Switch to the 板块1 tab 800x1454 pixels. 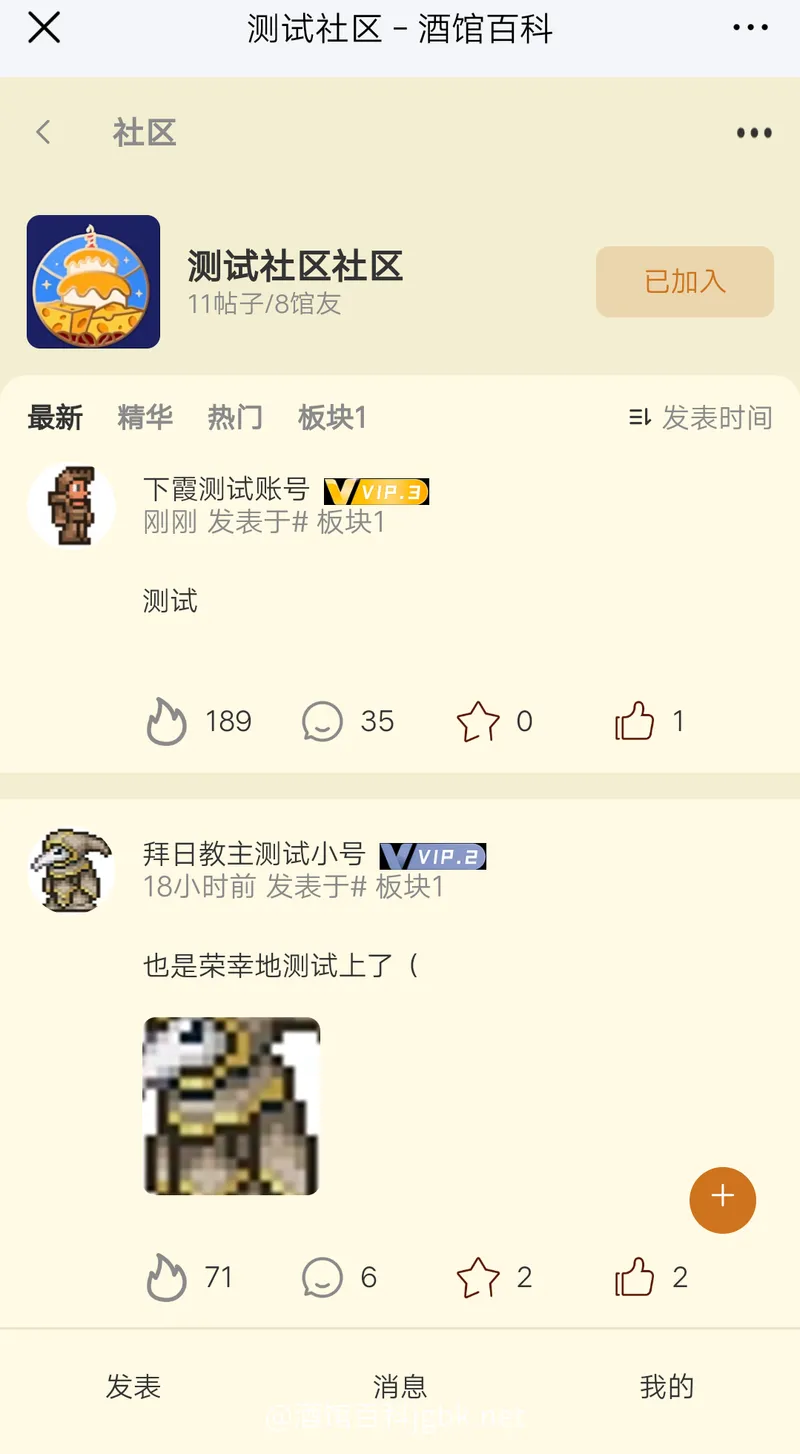332,417
